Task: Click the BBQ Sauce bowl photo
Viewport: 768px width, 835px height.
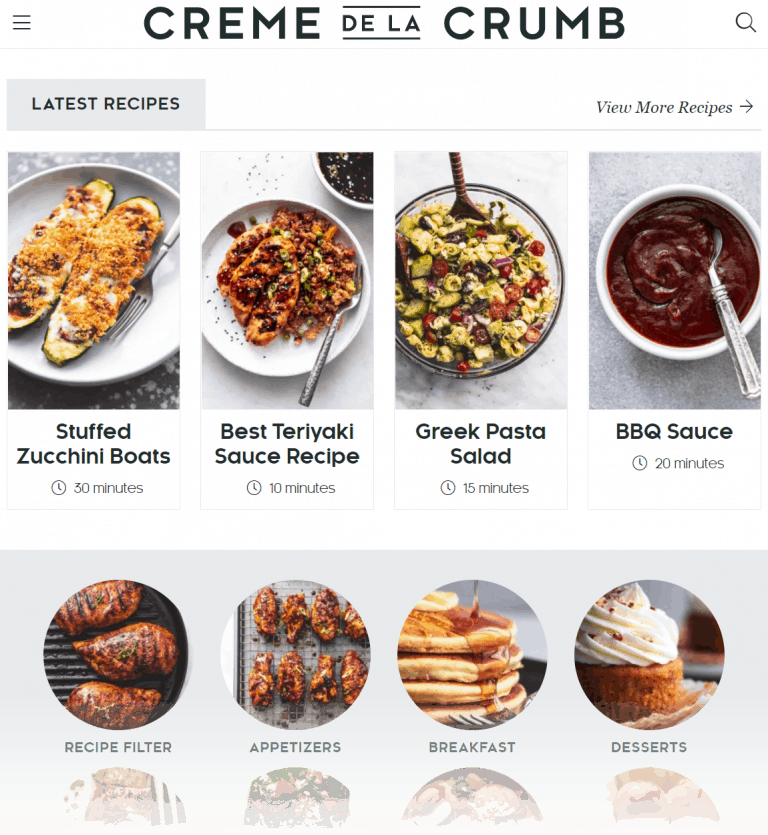Action: [674, 280]
